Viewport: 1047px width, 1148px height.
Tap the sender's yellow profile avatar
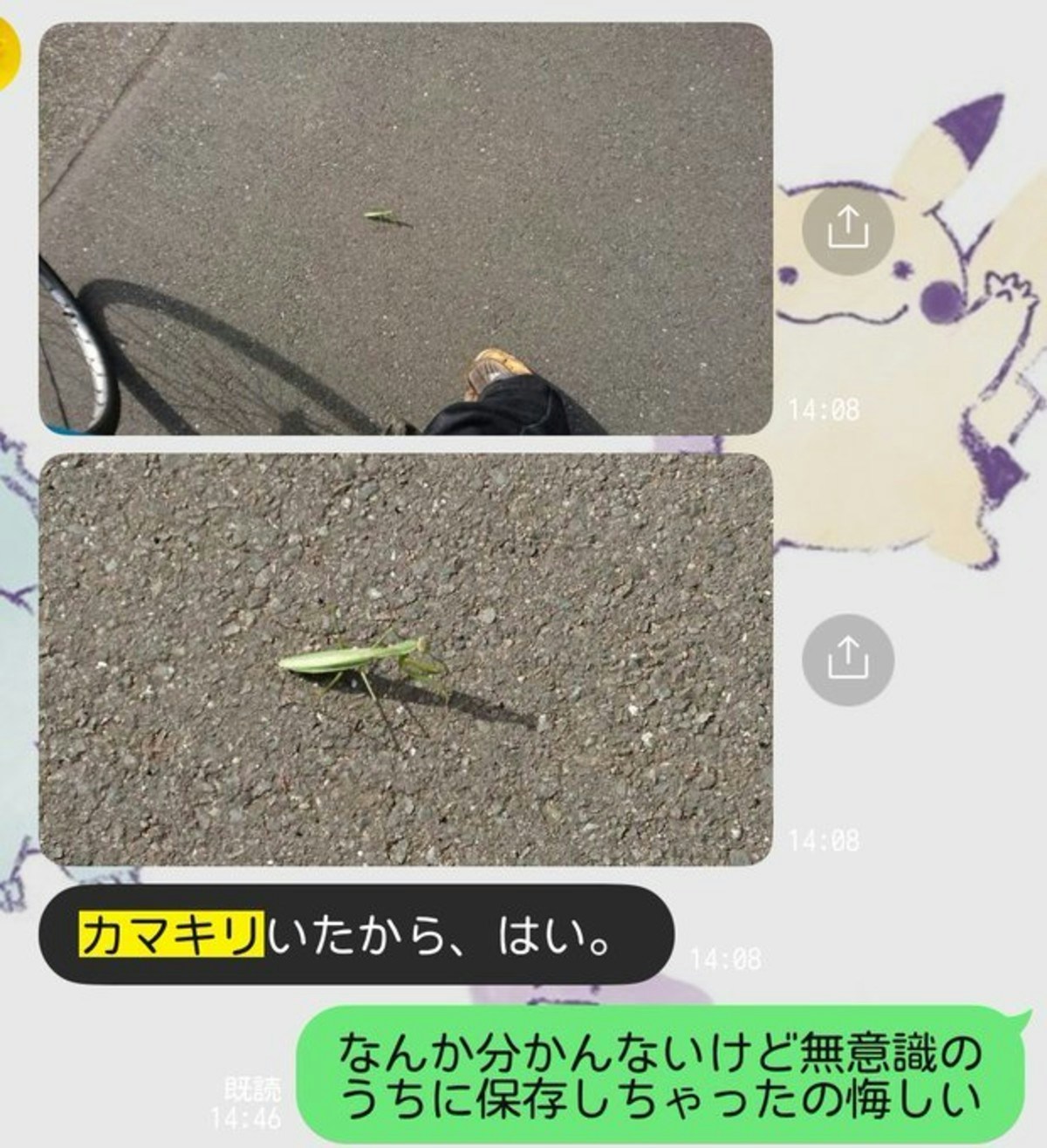[9, 54]
